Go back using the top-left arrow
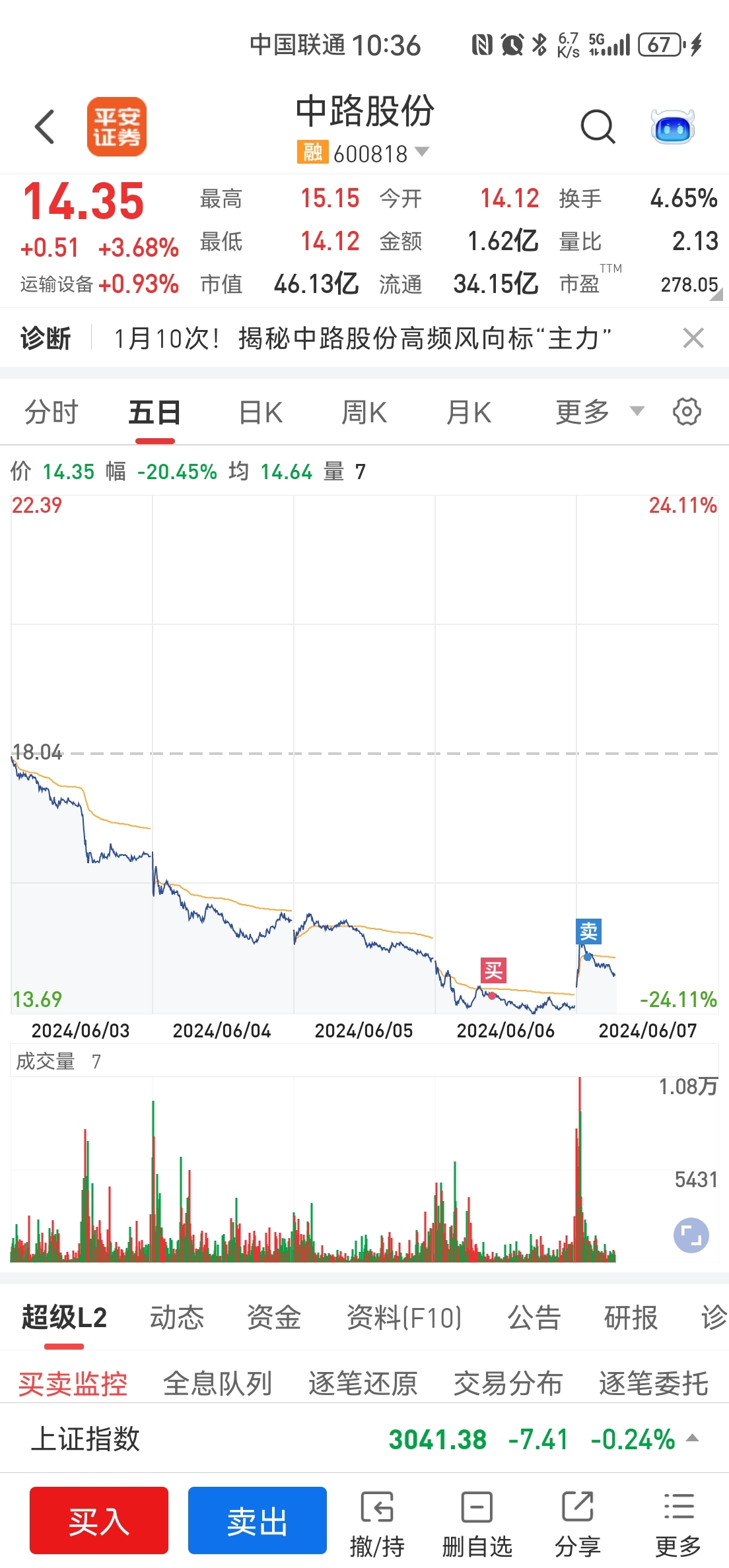Screen dimensions: 729x1568 point(44,127)
